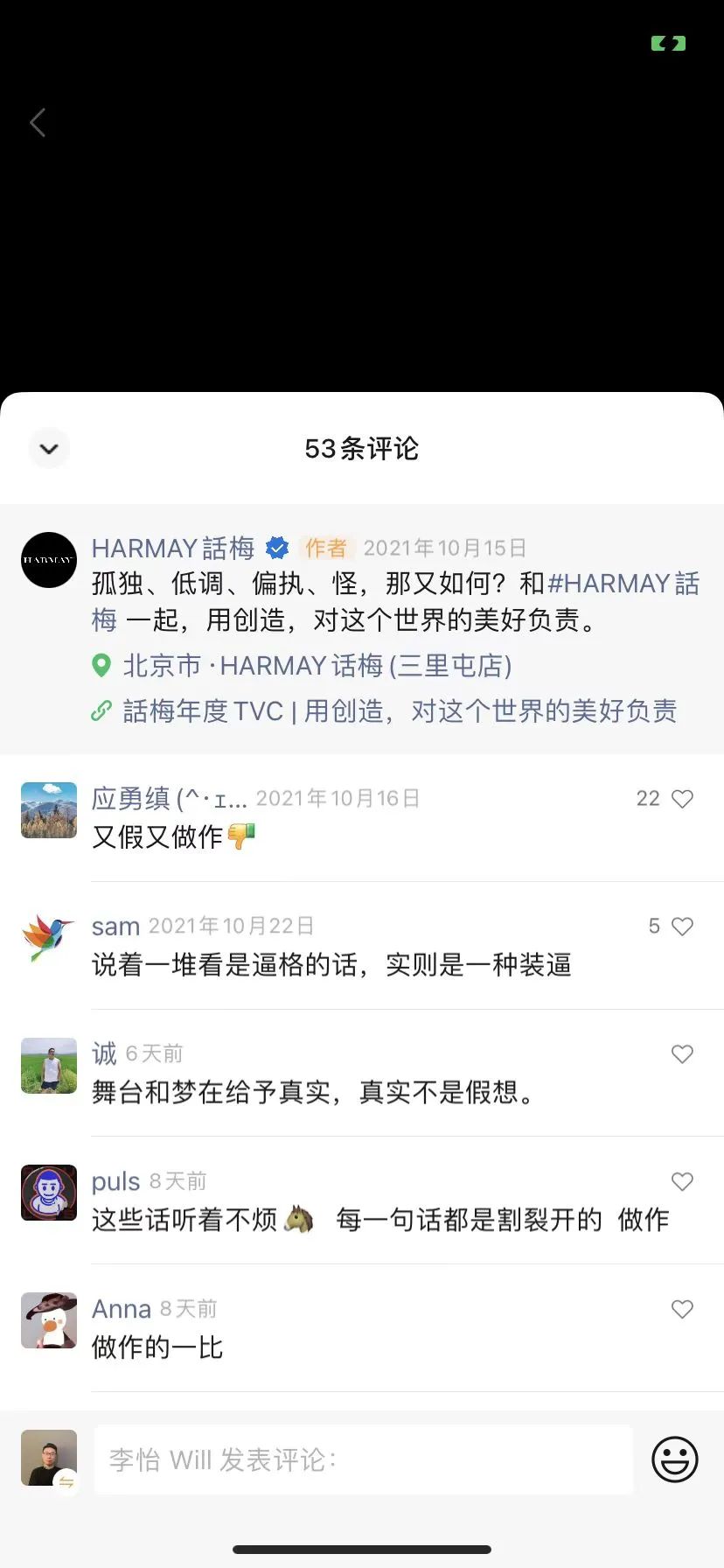Collapse the comments panel with the chevron
The height and width of the screenshot is (1568, 724).
pyautogui.click(x=49, y=449)
